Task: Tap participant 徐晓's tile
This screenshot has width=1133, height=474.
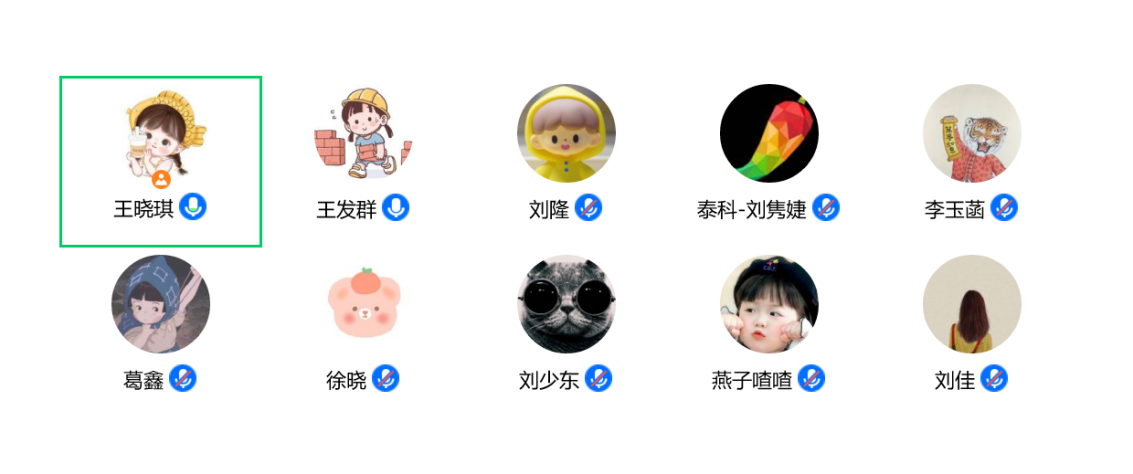Action: tap(363, 304)
